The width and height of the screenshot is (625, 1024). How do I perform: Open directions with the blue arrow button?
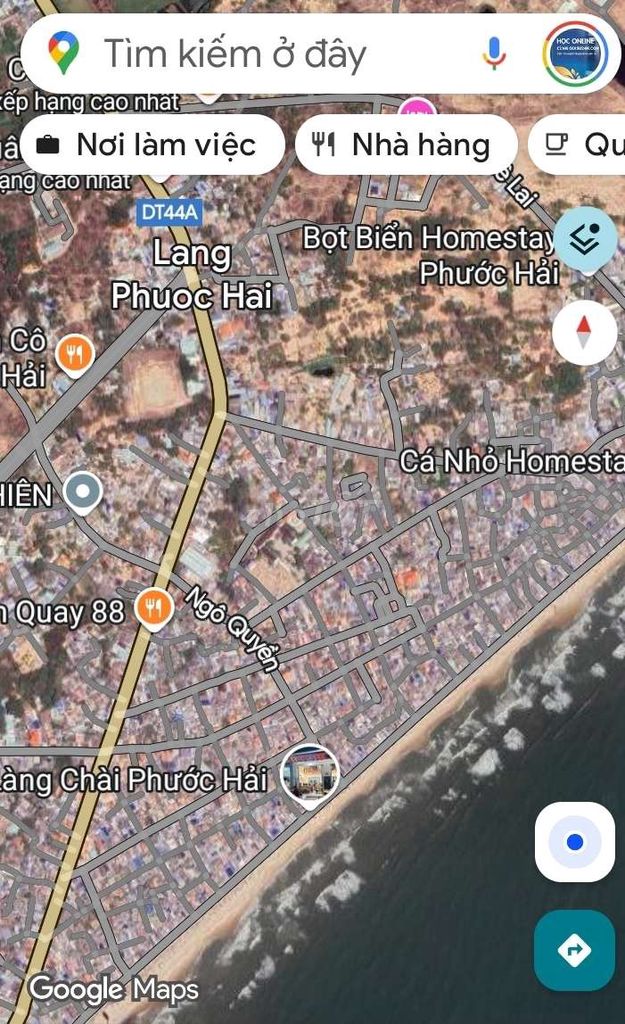574,950
